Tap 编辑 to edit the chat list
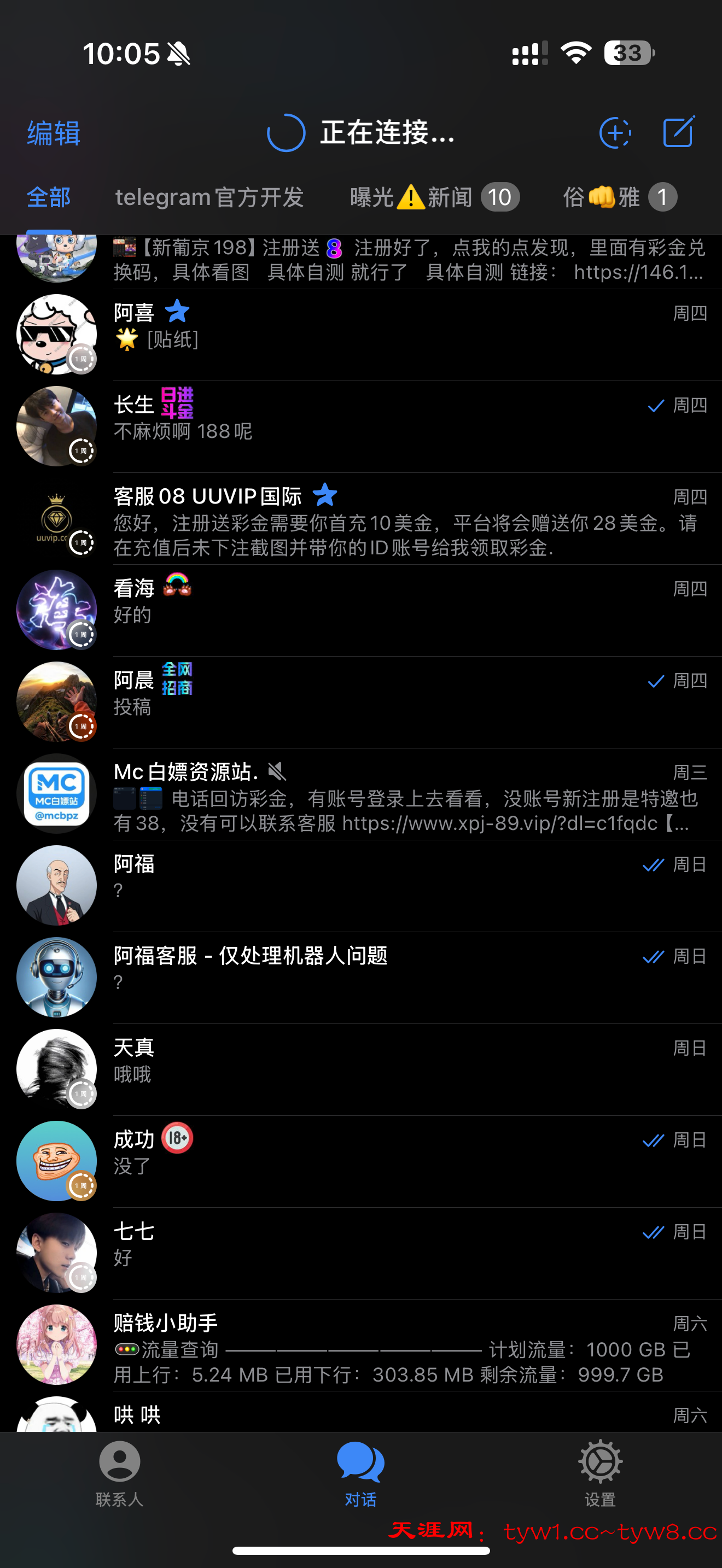 [x=54, y=133]
